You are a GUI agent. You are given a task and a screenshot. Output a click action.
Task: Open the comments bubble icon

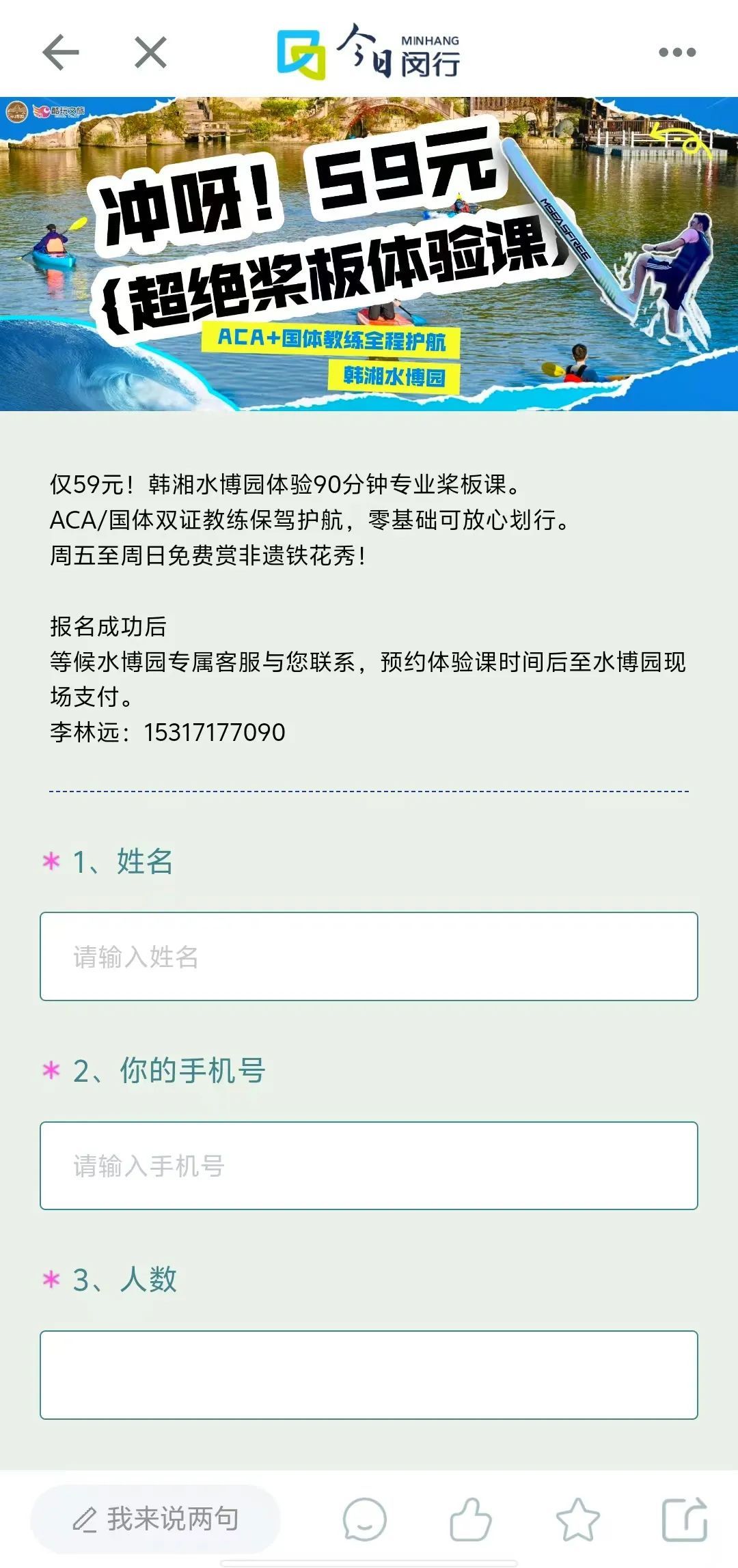pos(364,1520)
